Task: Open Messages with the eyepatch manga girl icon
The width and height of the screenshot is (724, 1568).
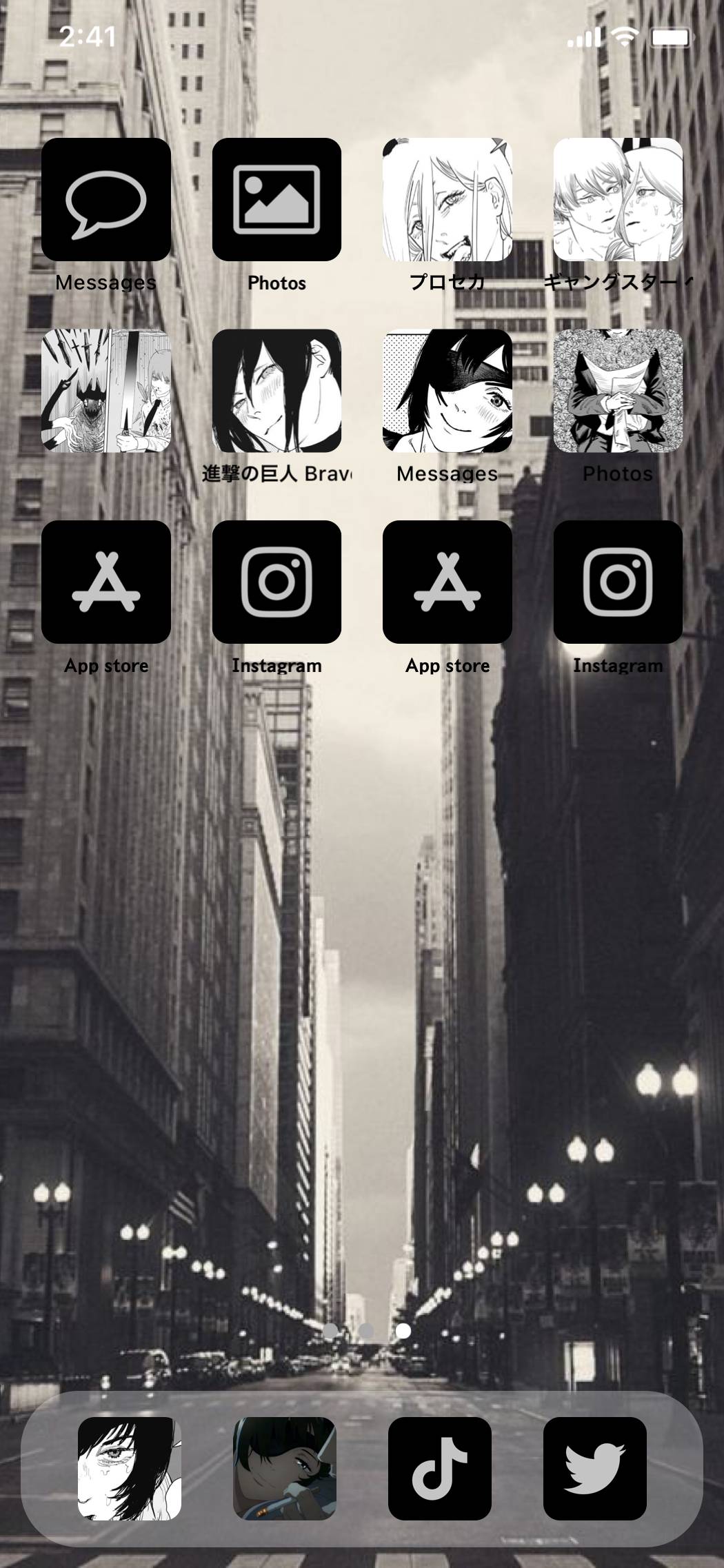Action: pyautogui.click(x=448, y=391)
